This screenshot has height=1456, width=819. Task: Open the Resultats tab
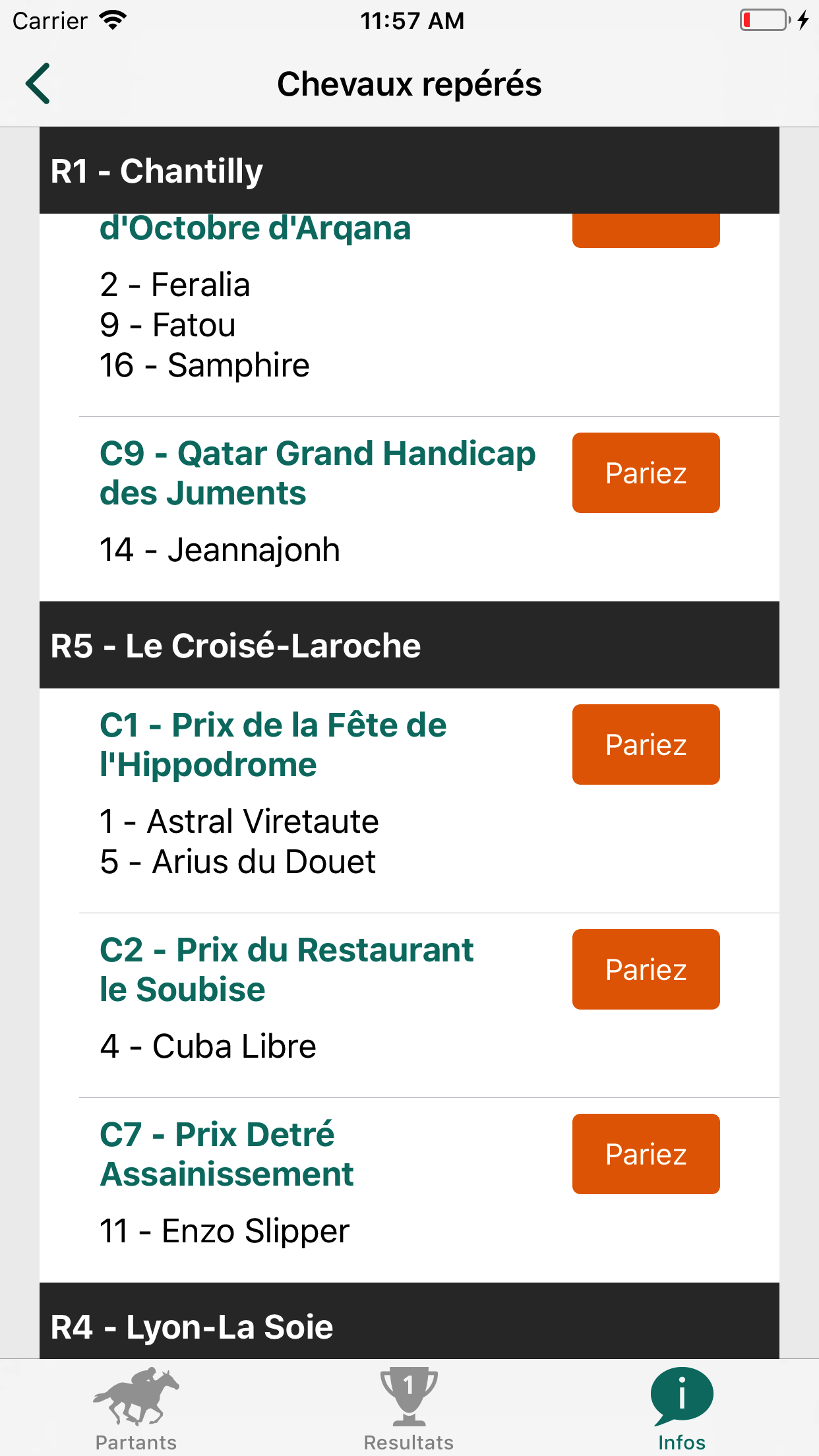tap(409, 1409)
